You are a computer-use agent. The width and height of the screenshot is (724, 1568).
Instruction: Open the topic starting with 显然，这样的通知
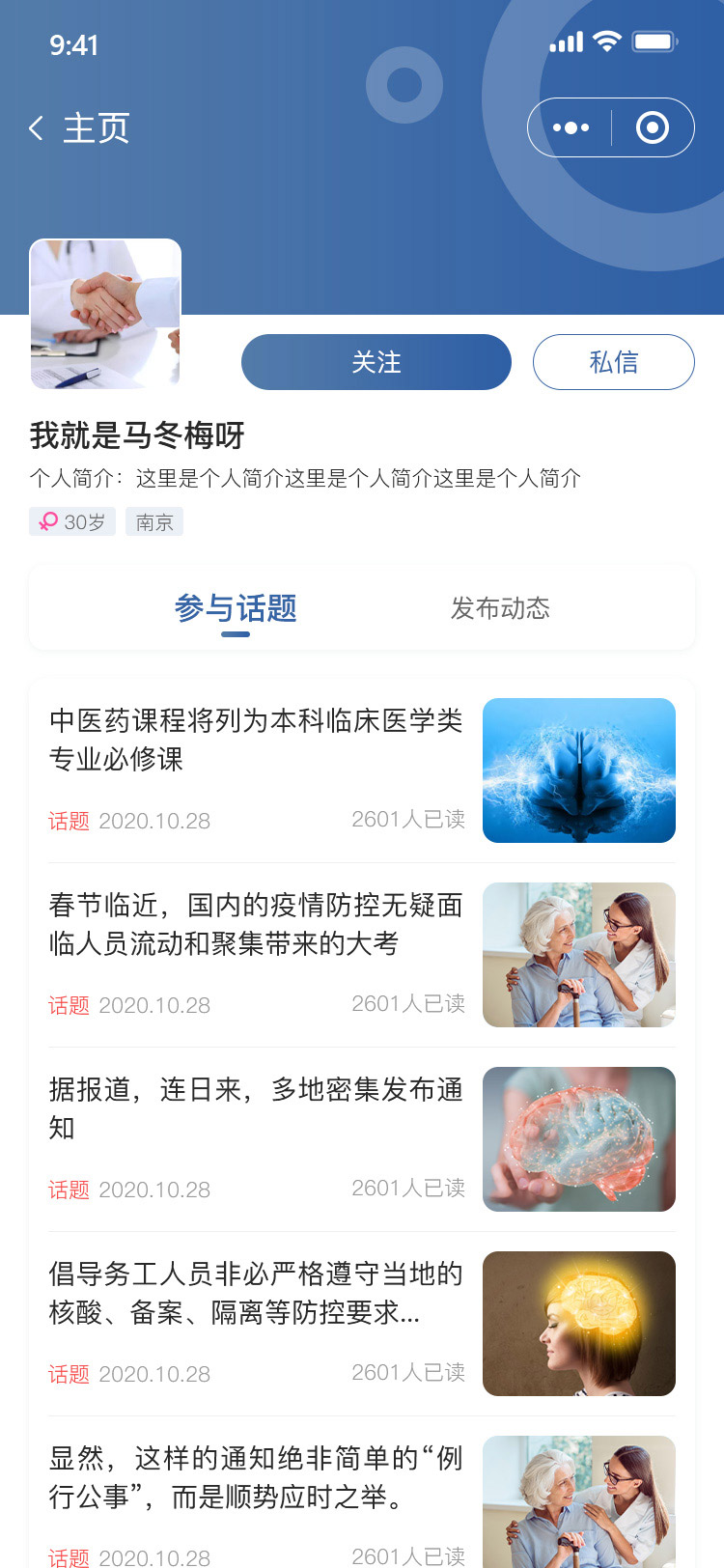[256, 1477]
